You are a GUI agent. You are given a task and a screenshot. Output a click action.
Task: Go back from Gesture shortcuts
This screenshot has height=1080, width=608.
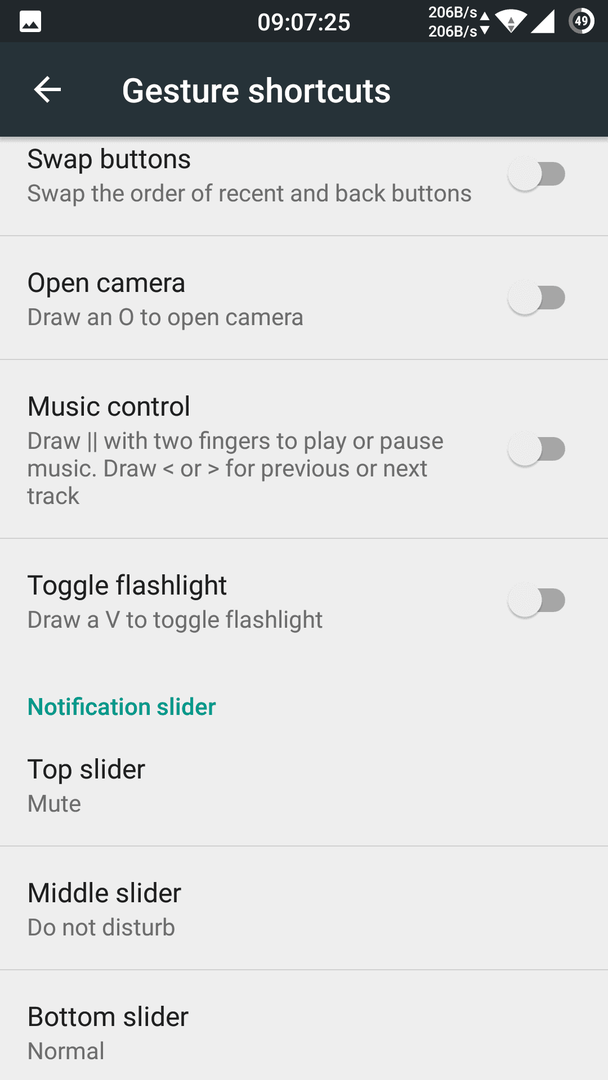(x=48, y=90)
